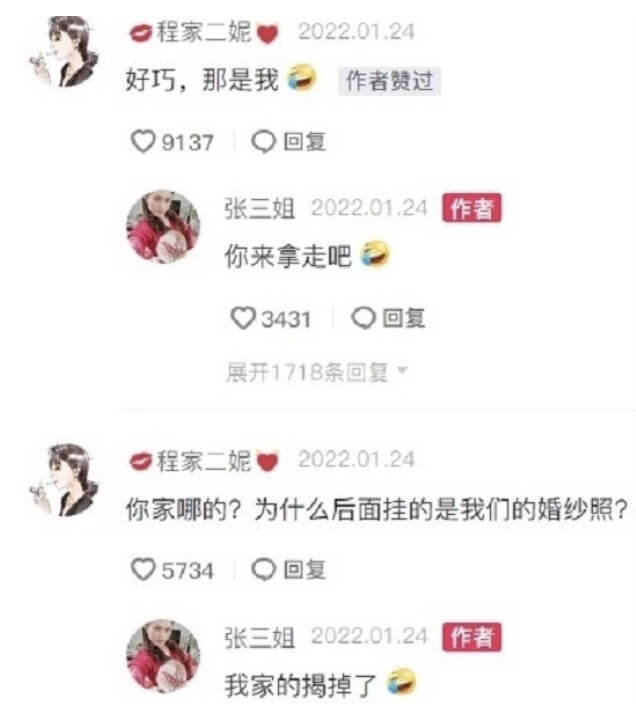
Task: Open 张三姐's avatar beside "我家的揭掉了"
Action: click(164, 655)
